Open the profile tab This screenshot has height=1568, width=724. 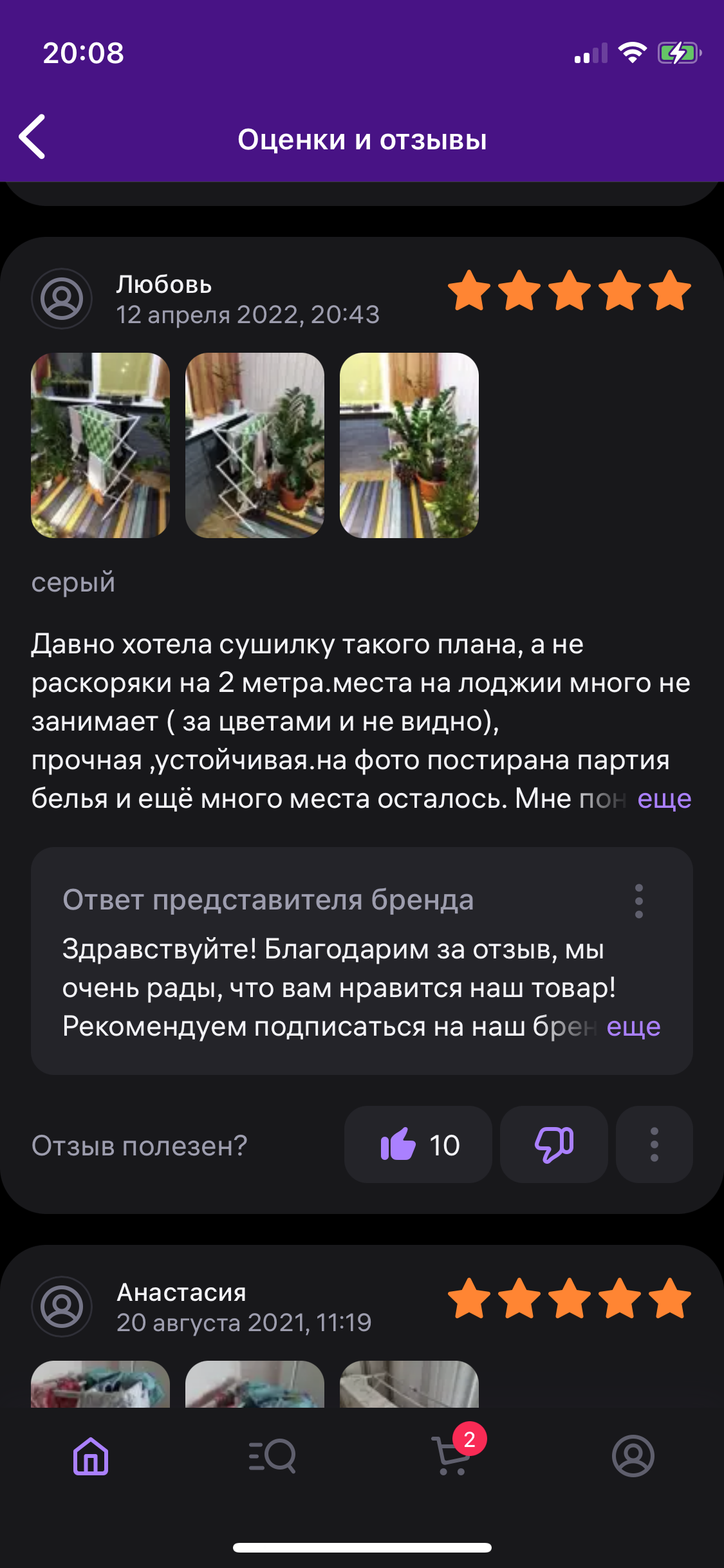(x=633, y=1456)
